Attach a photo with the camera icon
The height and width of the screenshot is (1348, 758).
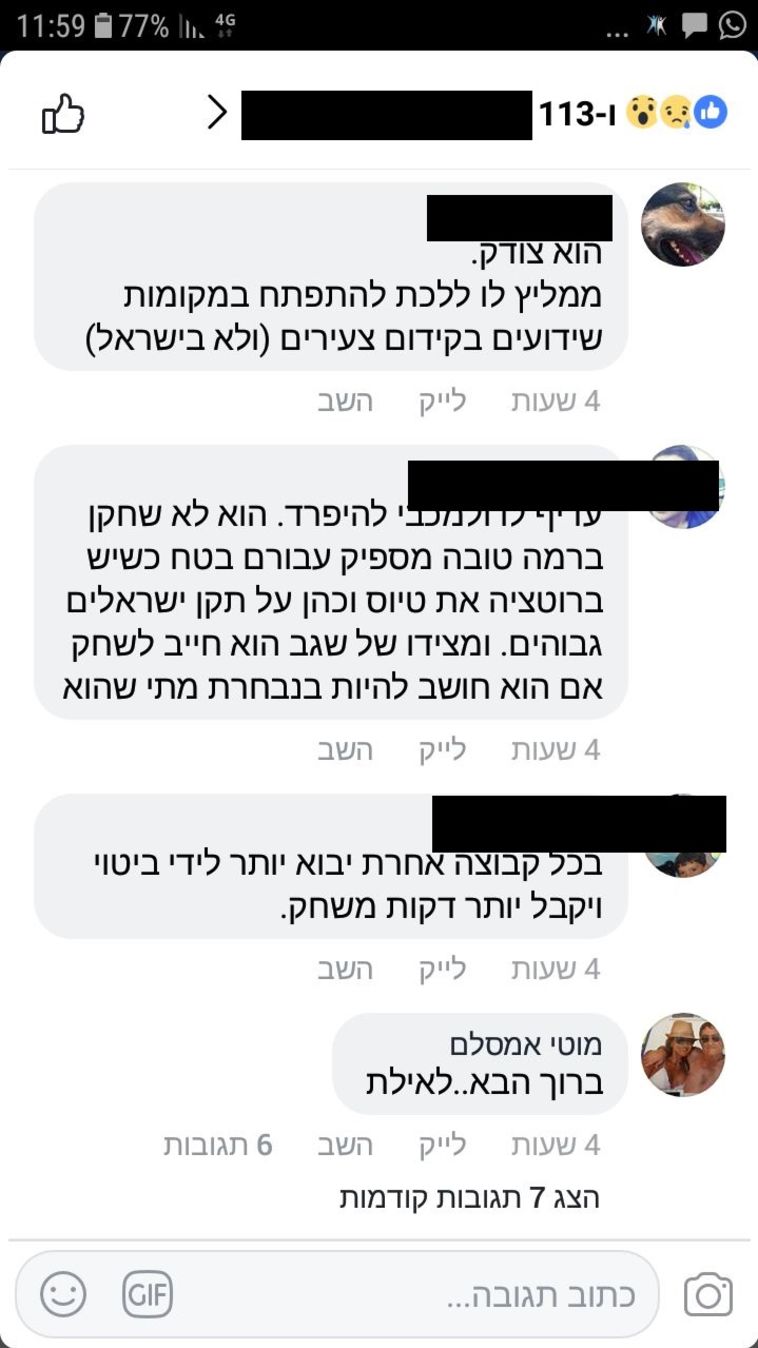(x=708, y=1296)
